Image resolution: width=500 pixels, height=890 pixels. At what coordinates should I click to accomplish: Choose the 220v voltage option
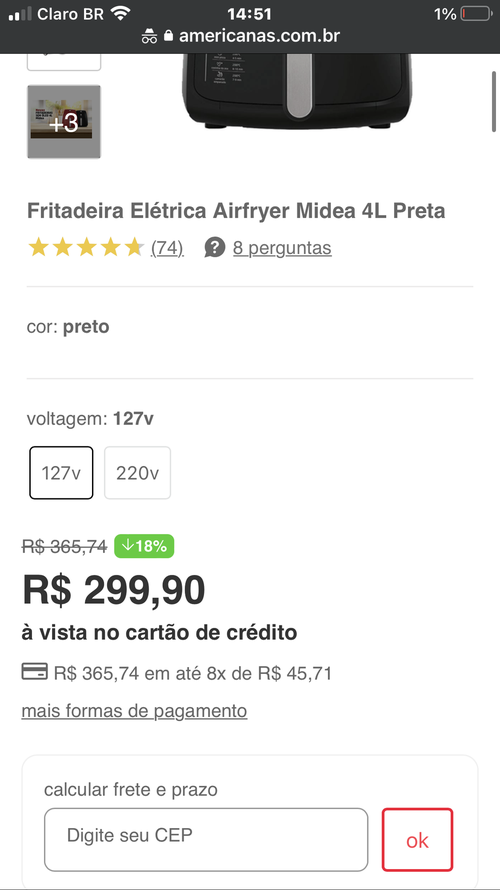137,473
